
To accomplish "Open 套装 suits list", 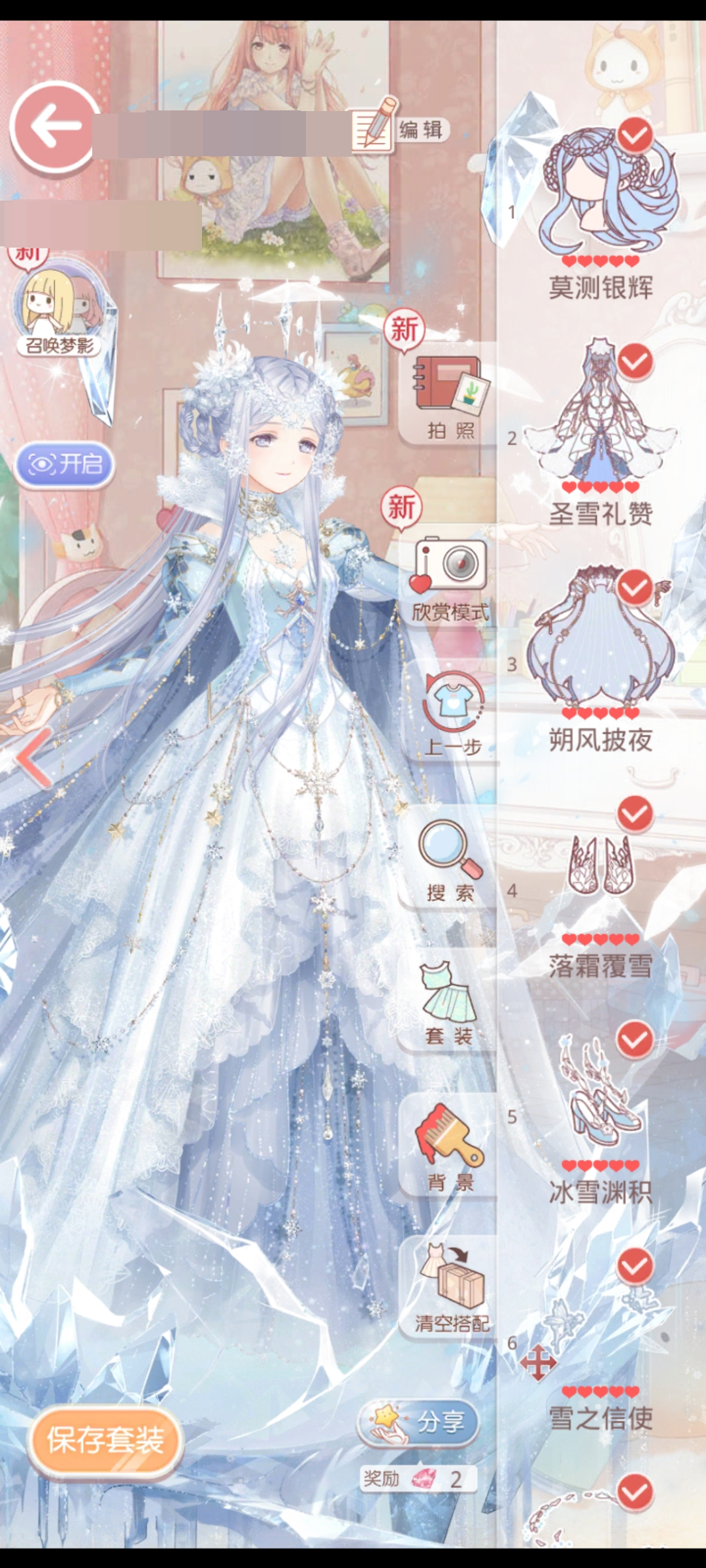I will [x=448, y=1004].
